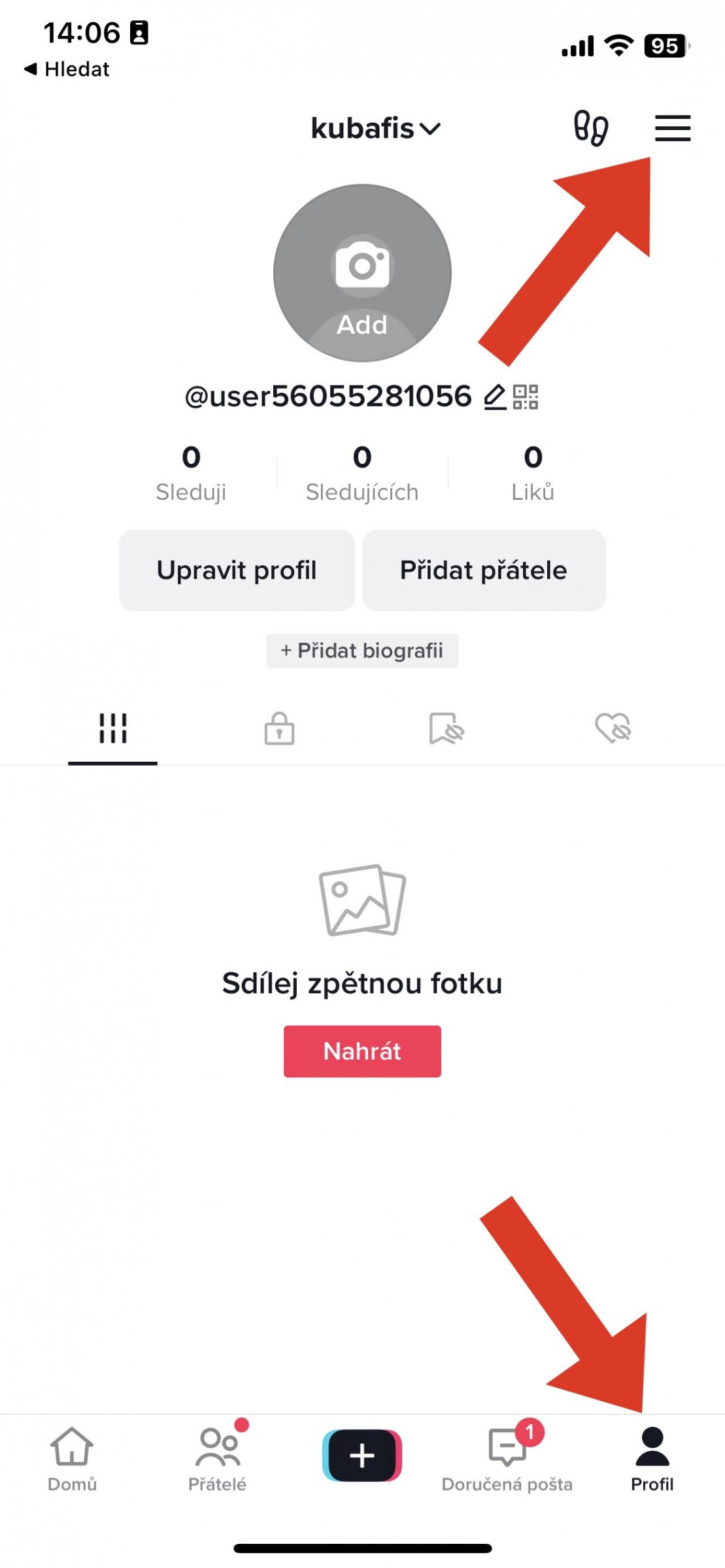This screenshot has width=725, height=1568.
Task: Add a bio via Přidat biografii
Action: [362, 651]
